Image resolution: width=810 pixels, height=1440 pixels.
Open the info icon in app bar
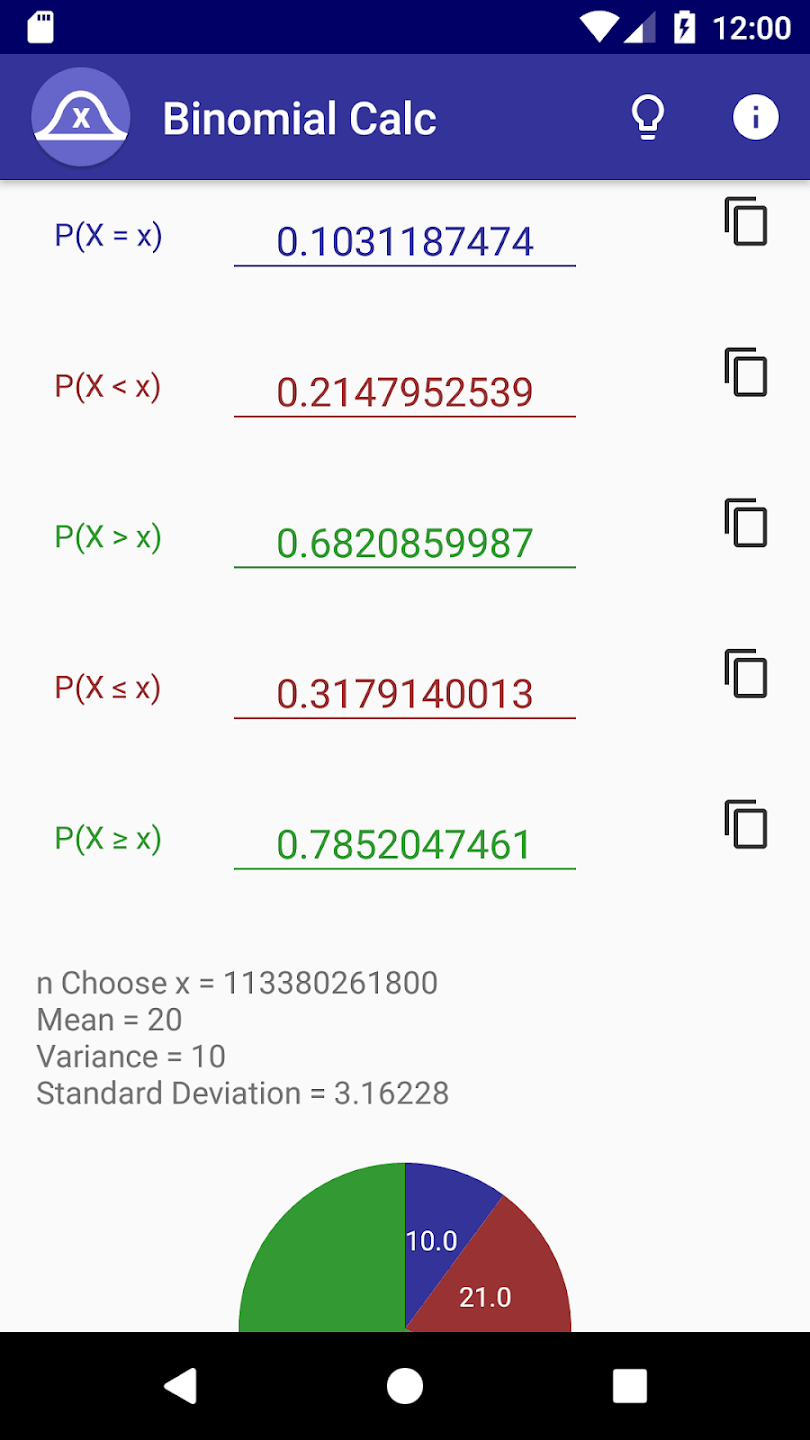tap(755, 118)
